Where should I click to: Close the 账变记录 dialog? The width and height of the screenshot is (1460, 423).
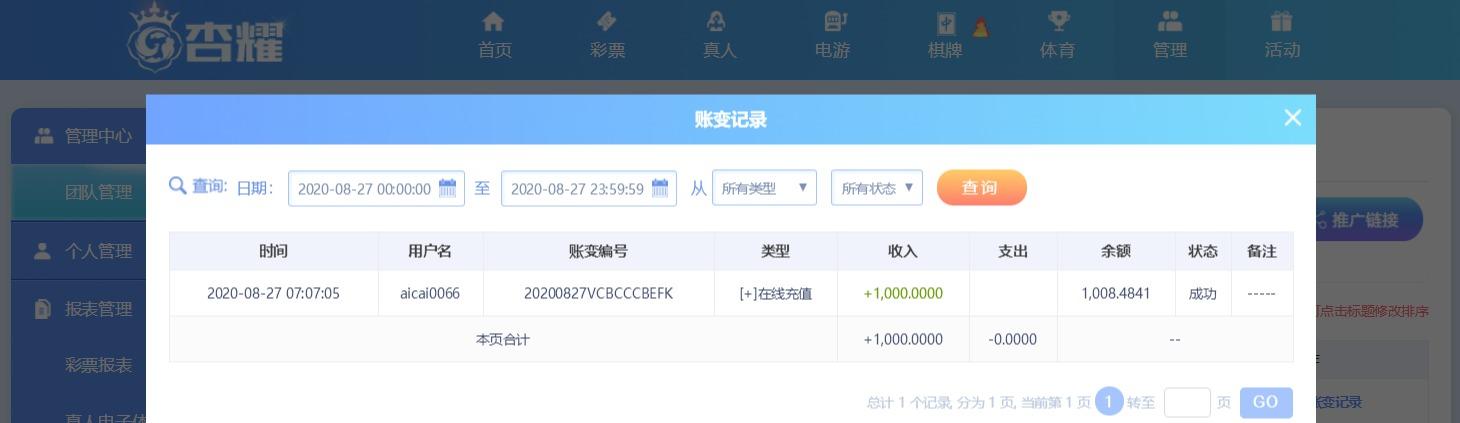[1292, 118]
